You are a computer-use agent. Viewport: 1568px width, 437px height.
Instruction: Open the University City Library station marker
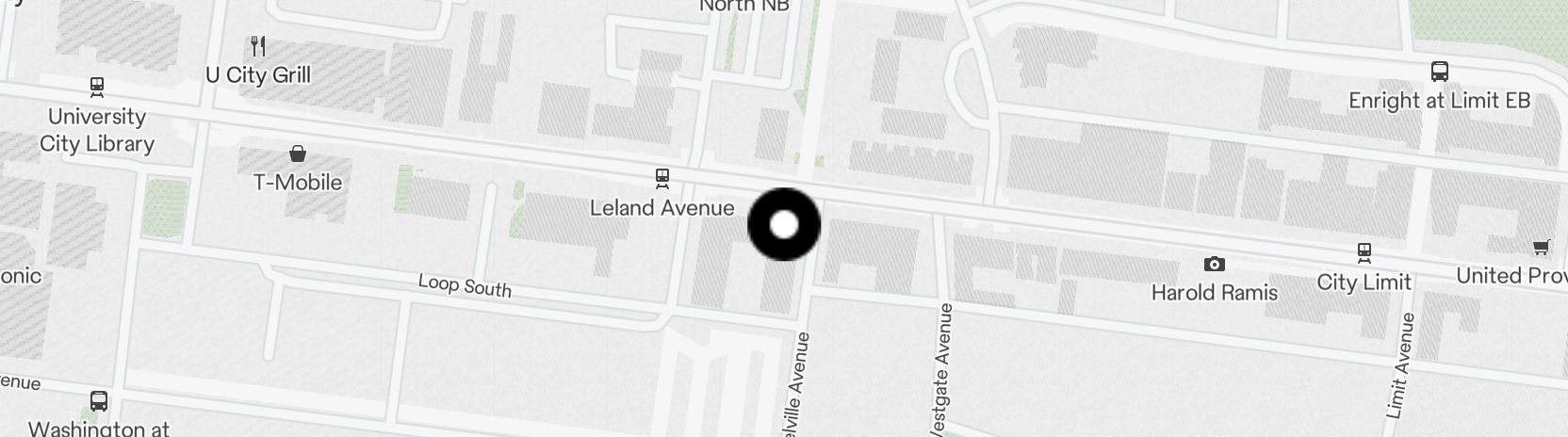click(96, 88)
